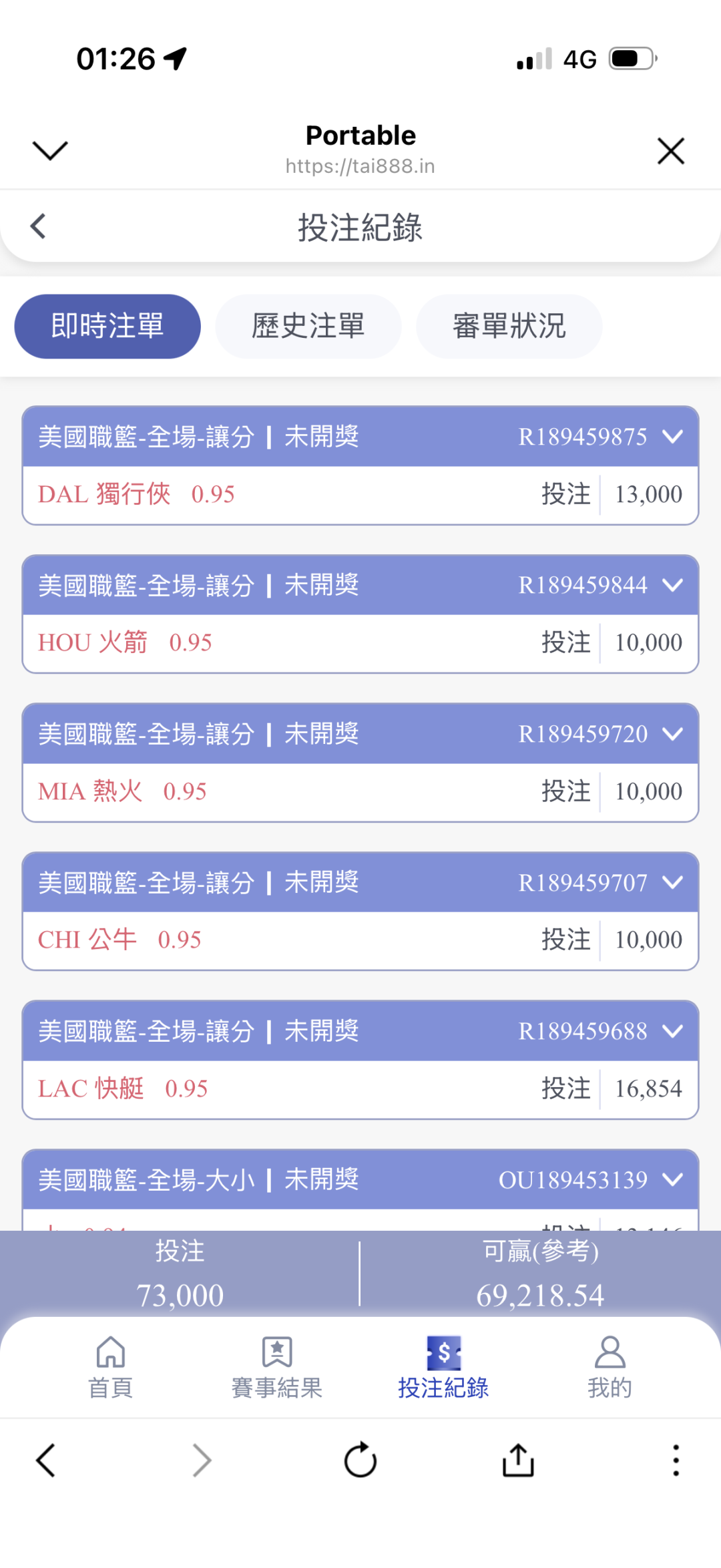Expand bet R189459875 details

click(x=672, y=437)
